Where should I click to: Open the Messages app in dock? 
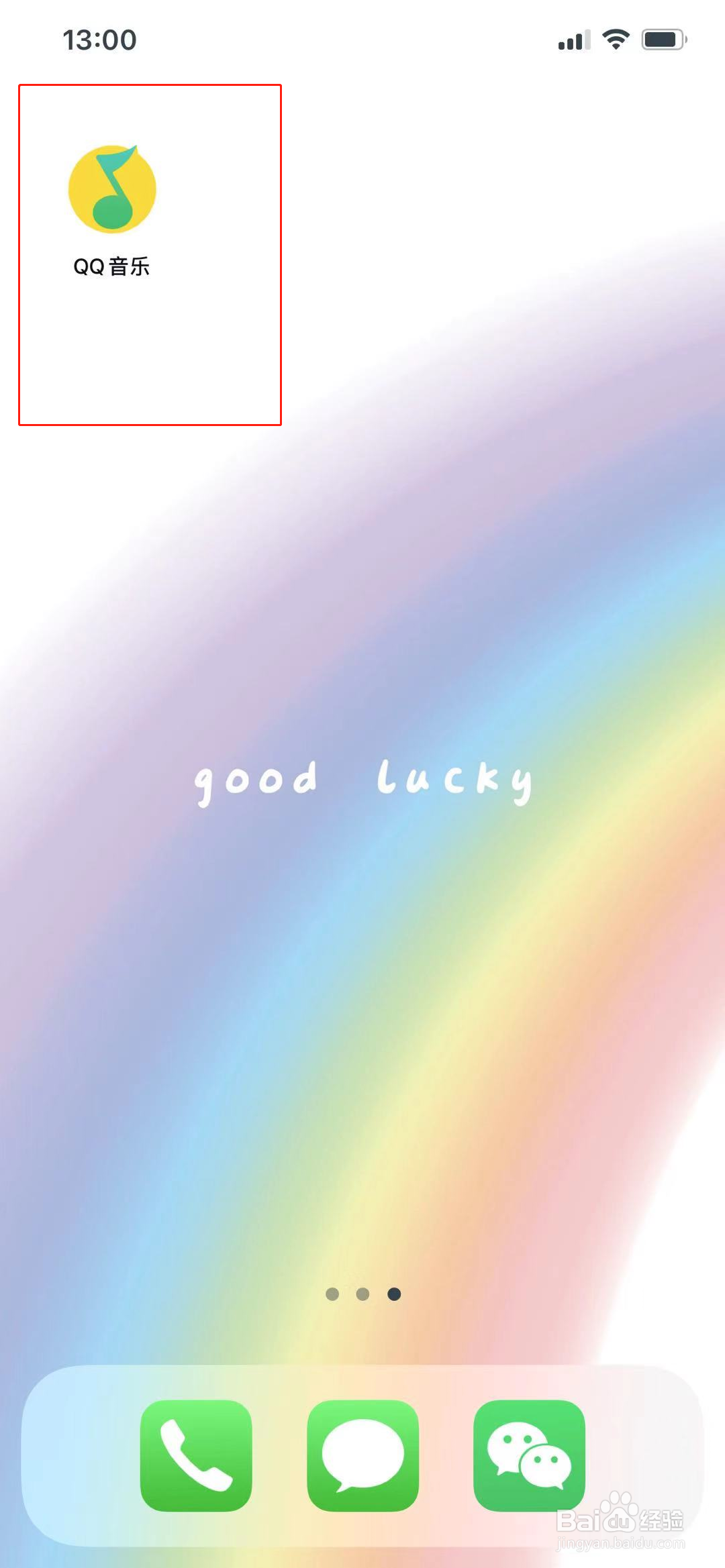pyautogui.click(x=362, y=1455)
